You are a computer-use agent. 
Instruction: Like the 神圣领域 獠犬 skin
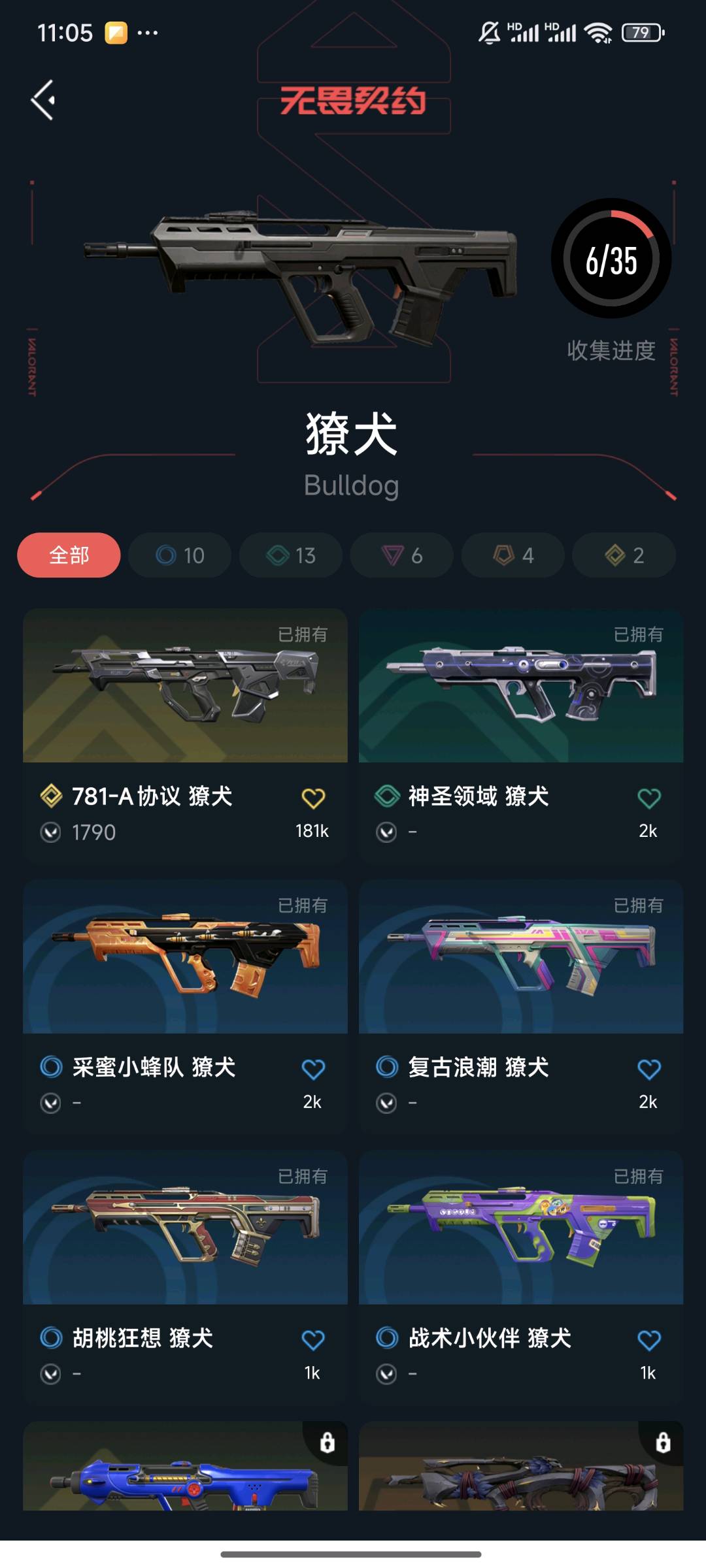[648, 798]
